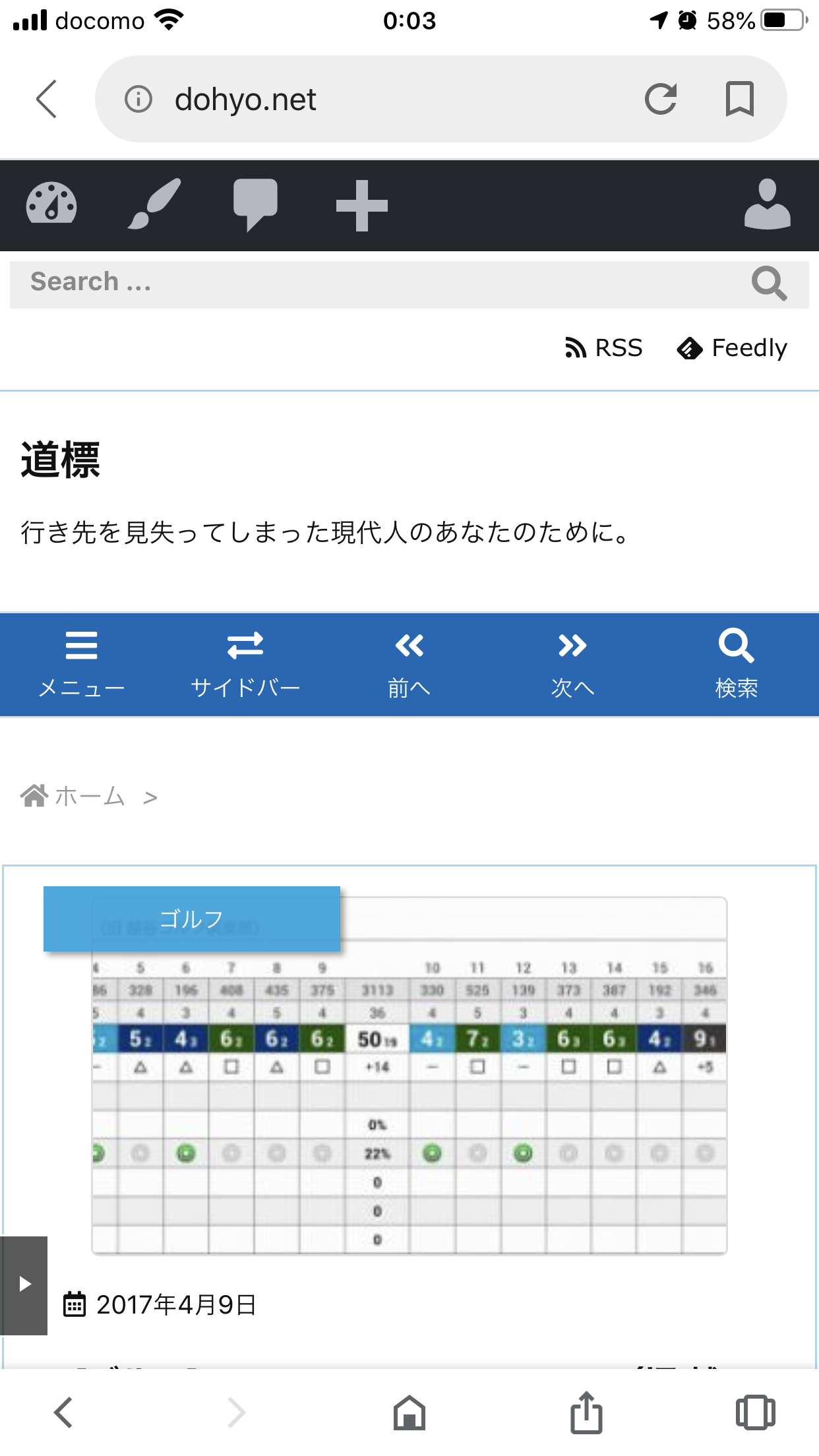Bookmark the current page

pyautogui.click(x=739, y=99)
